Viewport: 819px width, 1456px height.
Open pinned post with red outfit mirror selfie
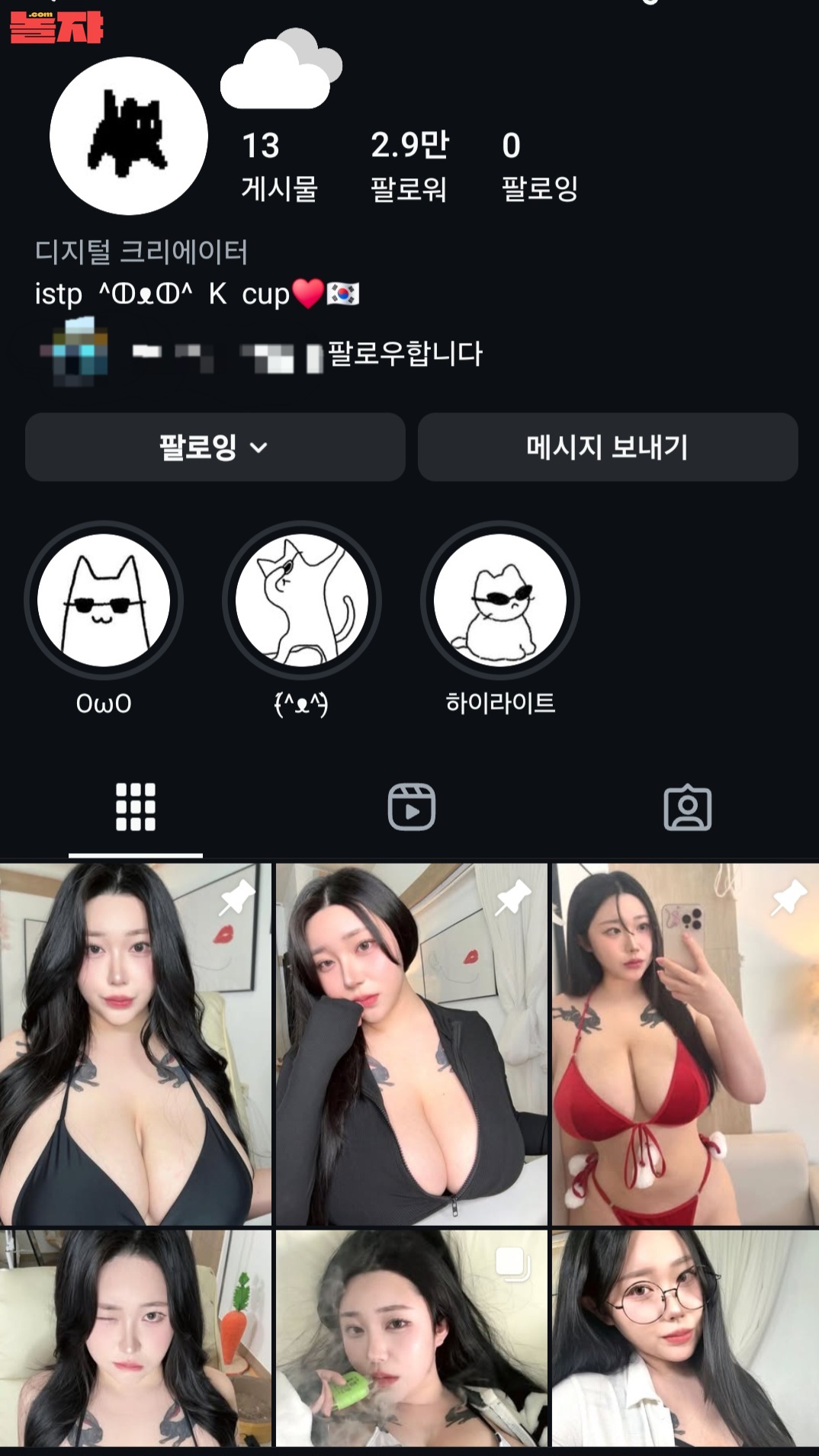[x=685, y=1043]
